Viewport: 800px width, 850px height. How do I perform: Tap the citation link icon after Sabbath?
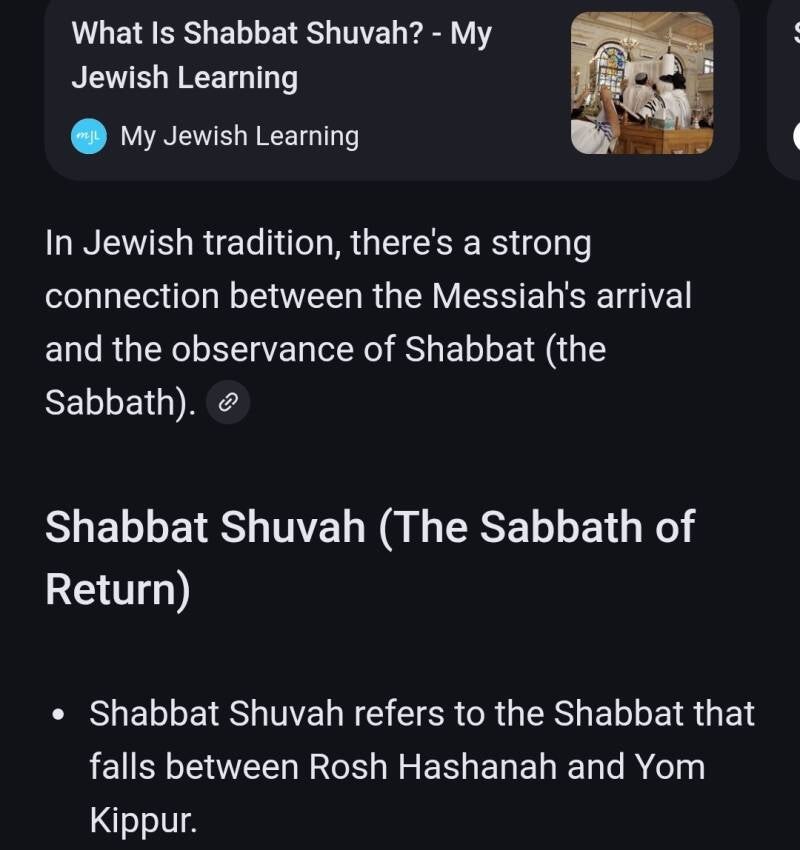tap(227, 403)
